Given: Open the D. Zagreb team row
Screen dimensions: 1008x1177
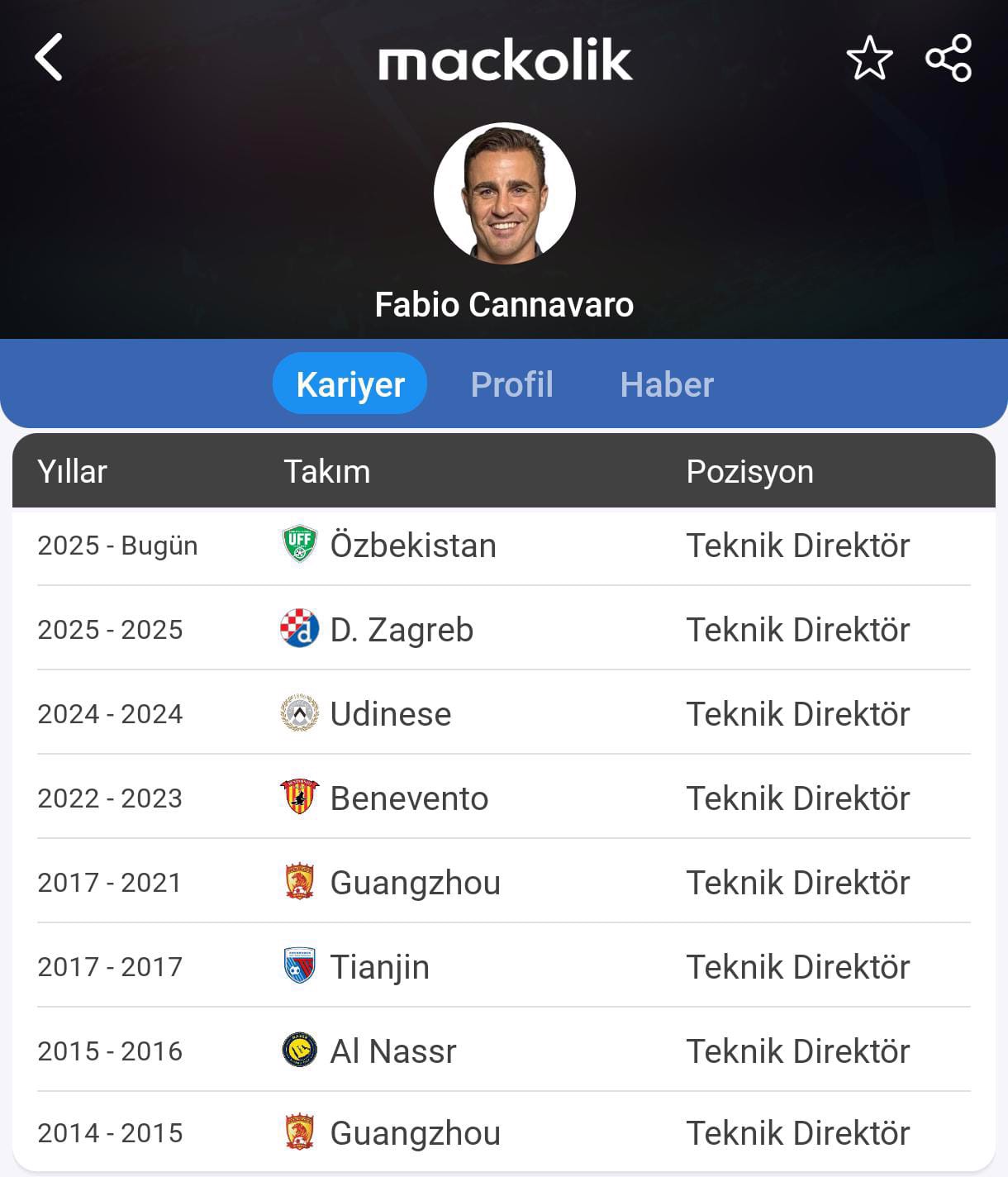Looking at the screenshot, I should click(402, 630).
